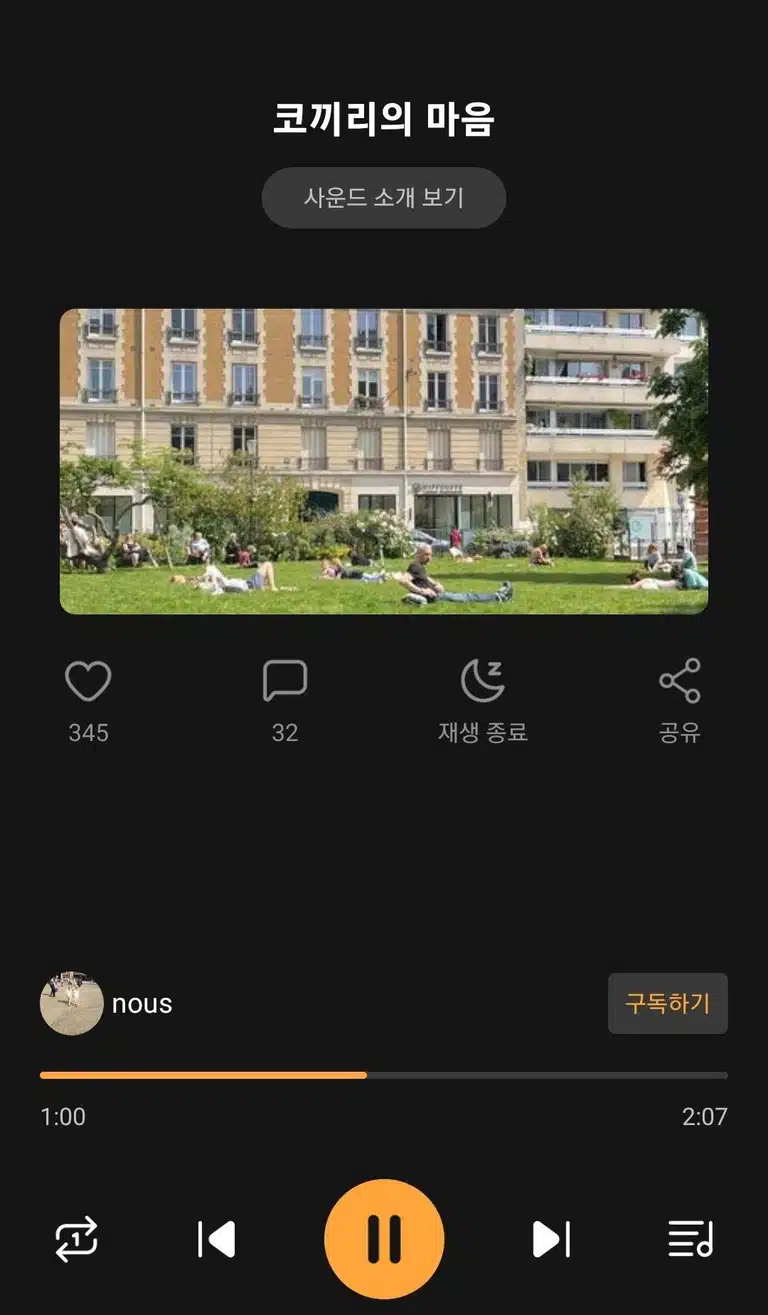Open the 사운드 소개 보기 button
The image size is (768, 1315).
pyautogui.click(x=384, y=197)
